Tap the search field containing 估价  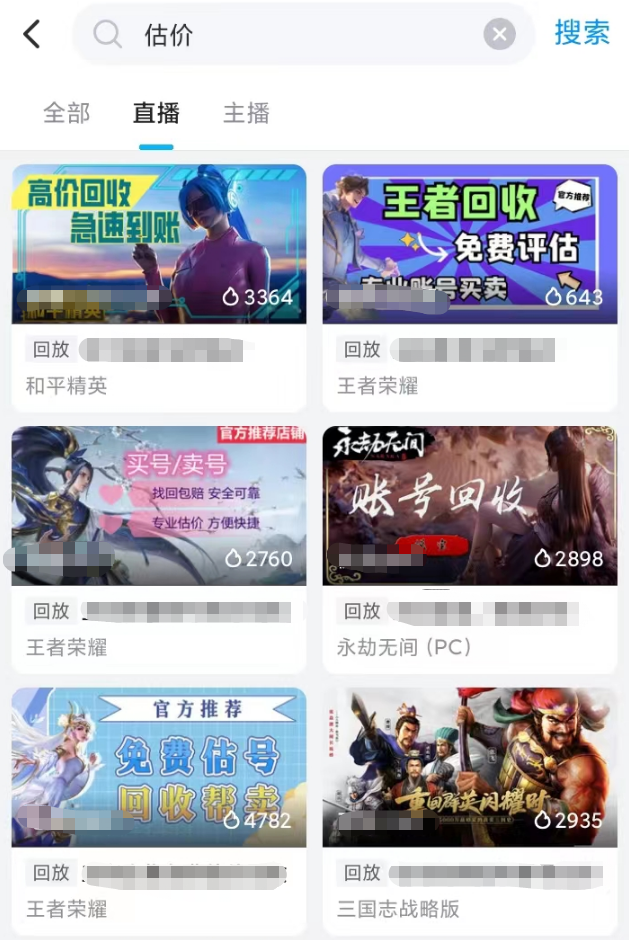click(300, 35)
